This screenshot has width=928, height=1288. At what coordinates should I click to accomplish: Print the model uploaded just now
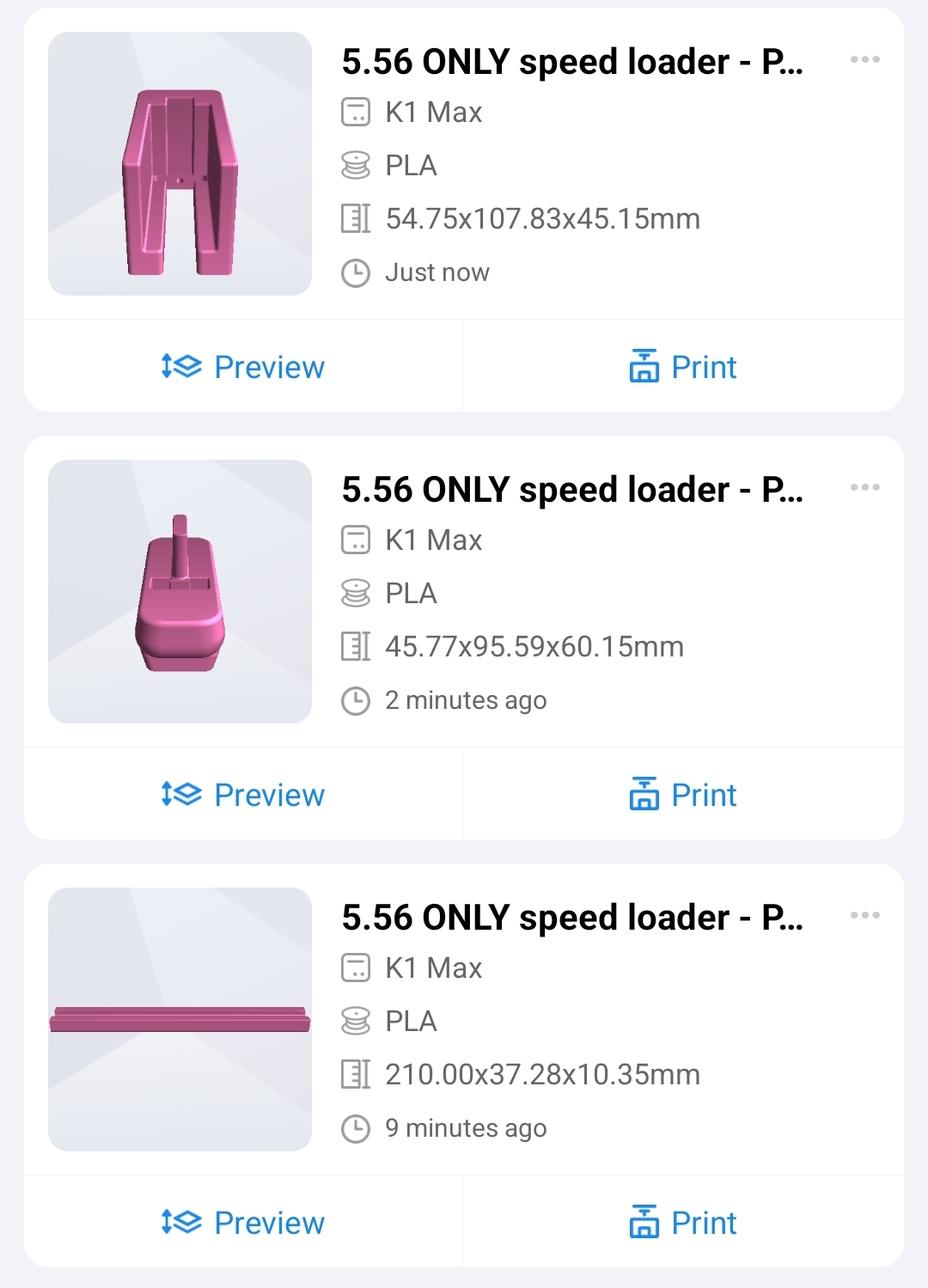[683, 367]
